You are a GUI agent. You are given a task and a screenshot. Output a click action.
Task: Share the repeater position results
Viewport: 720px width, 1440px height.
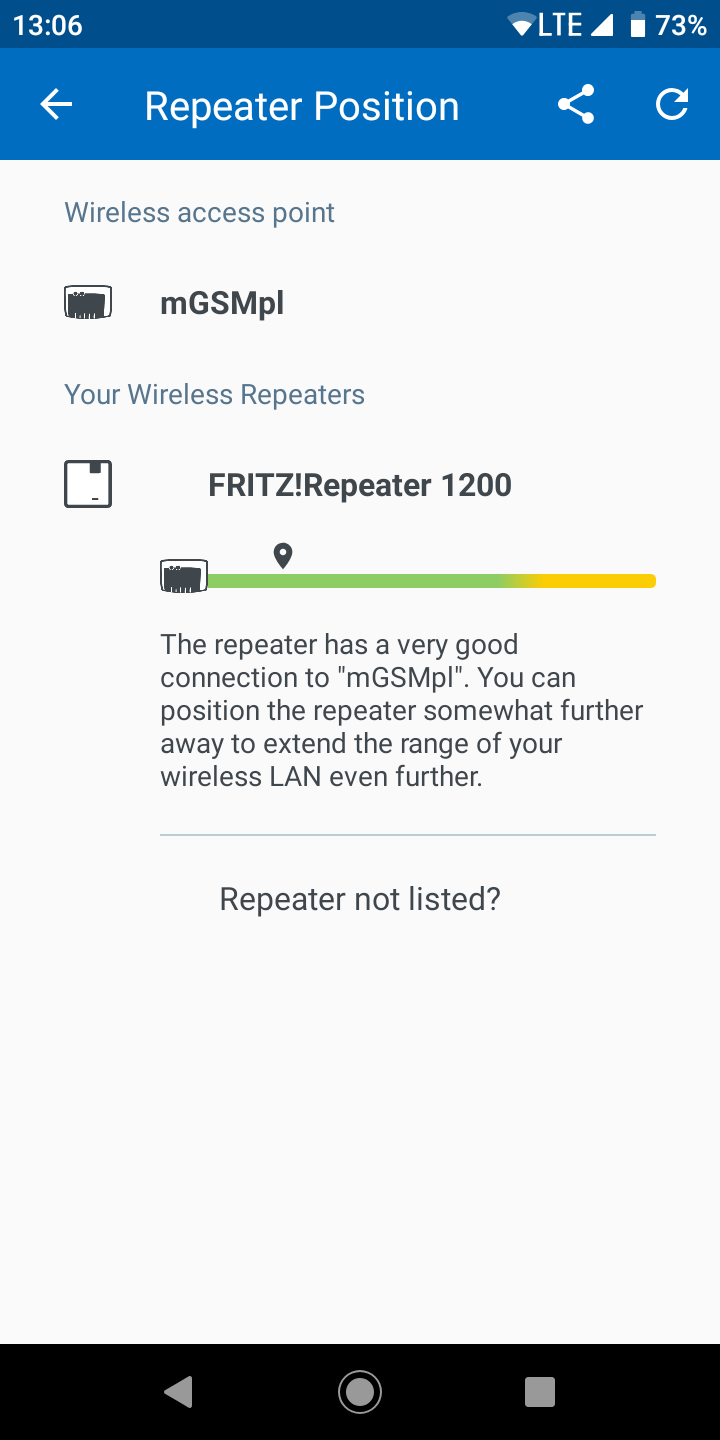(576, 105)
